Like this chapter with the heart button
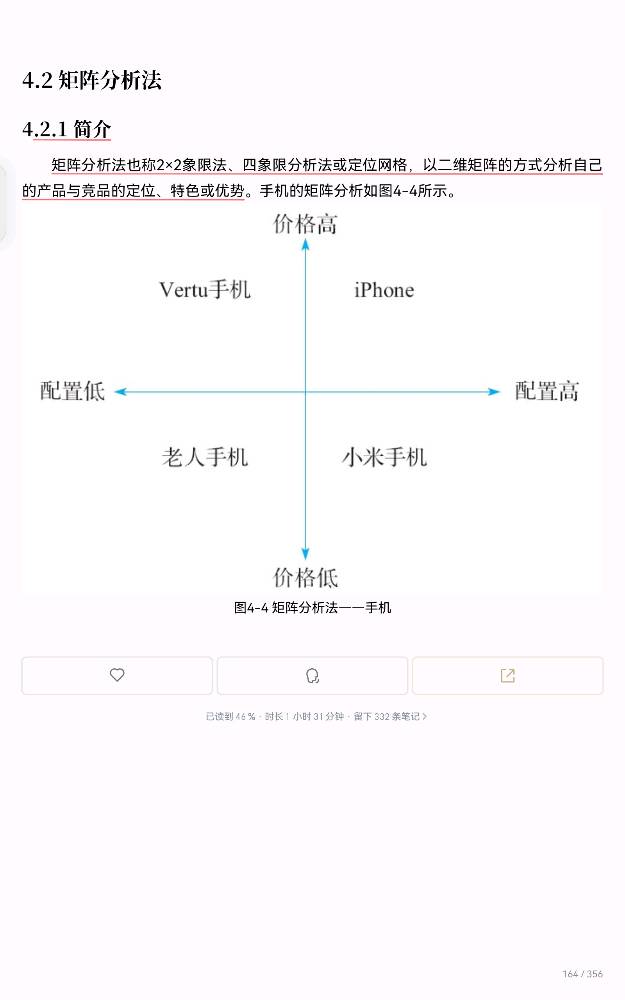Viewport: 625px width, 1000px height. click(x=117, y=675)
